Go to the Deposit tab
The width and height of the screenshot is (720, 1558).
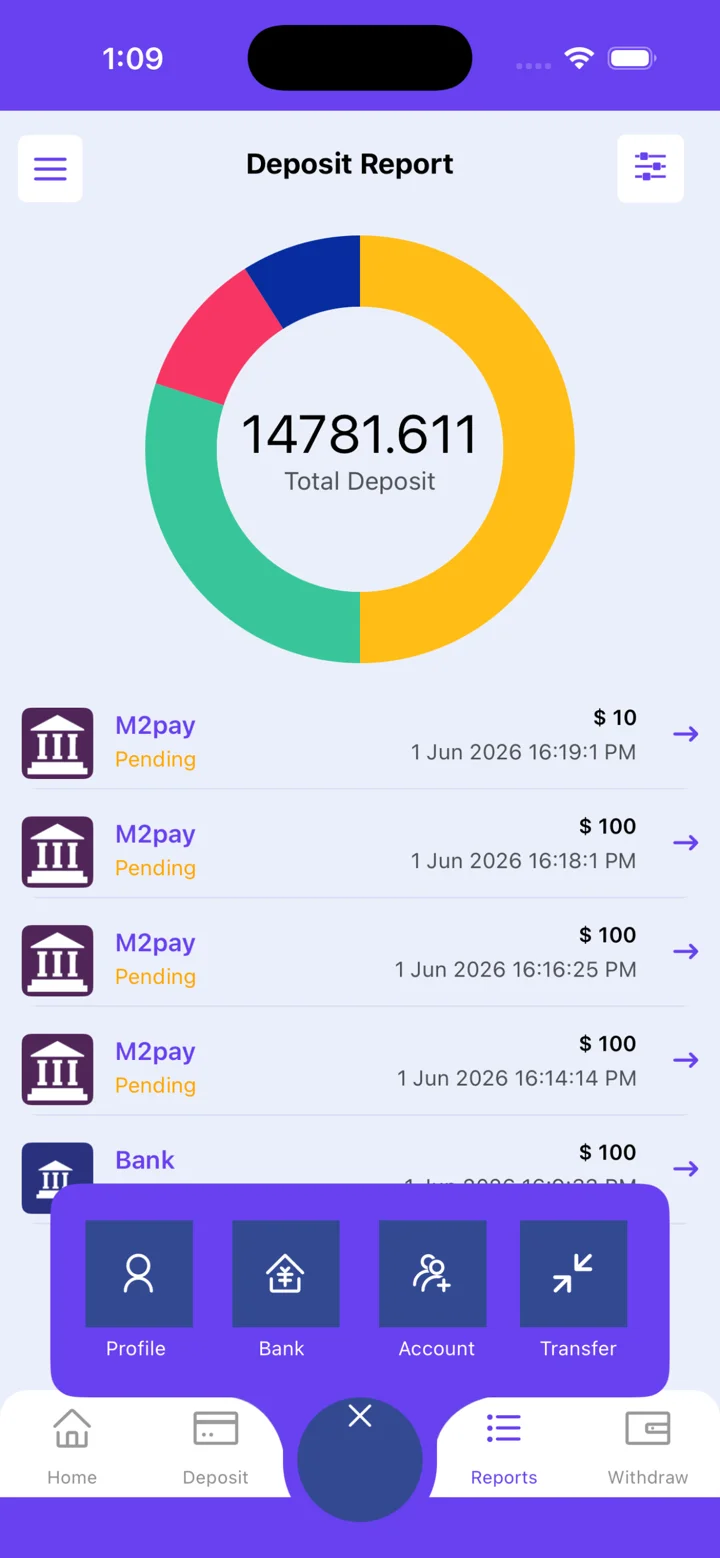[215, 1447]
